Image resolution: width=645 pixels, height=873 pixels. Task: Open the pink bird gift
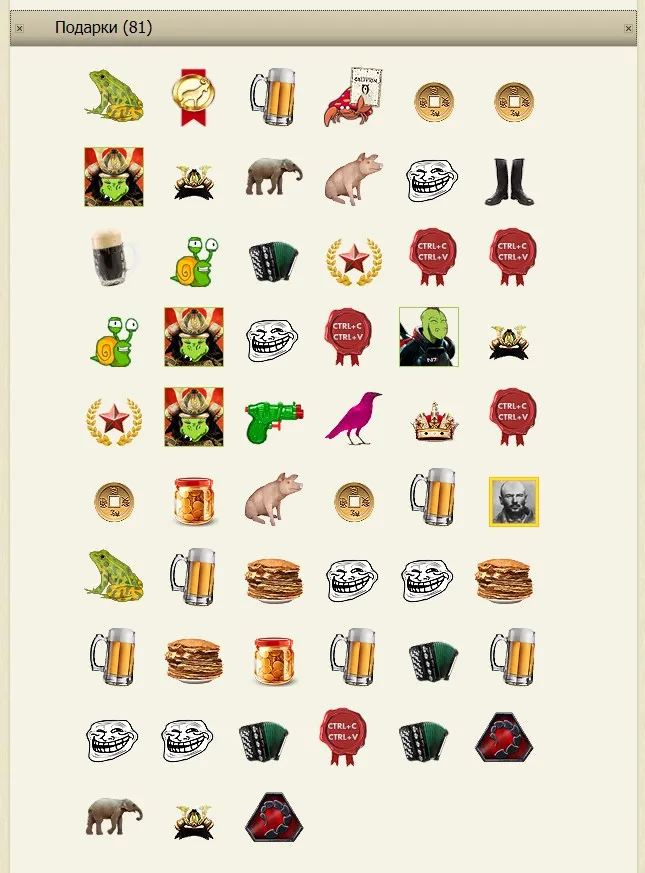353,418
